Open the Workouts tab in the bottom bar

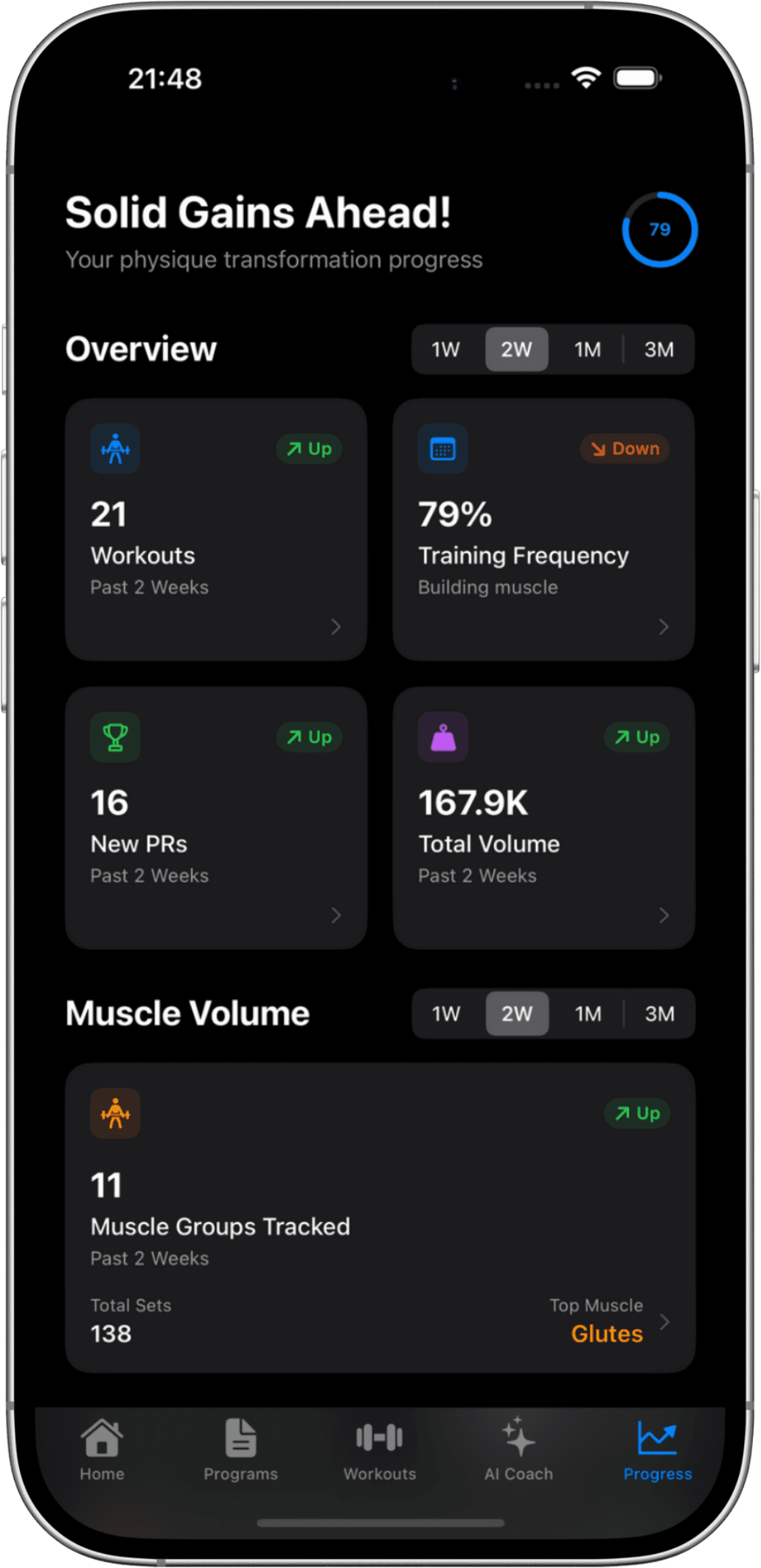pyautogui.click(x=380, y=1451)
